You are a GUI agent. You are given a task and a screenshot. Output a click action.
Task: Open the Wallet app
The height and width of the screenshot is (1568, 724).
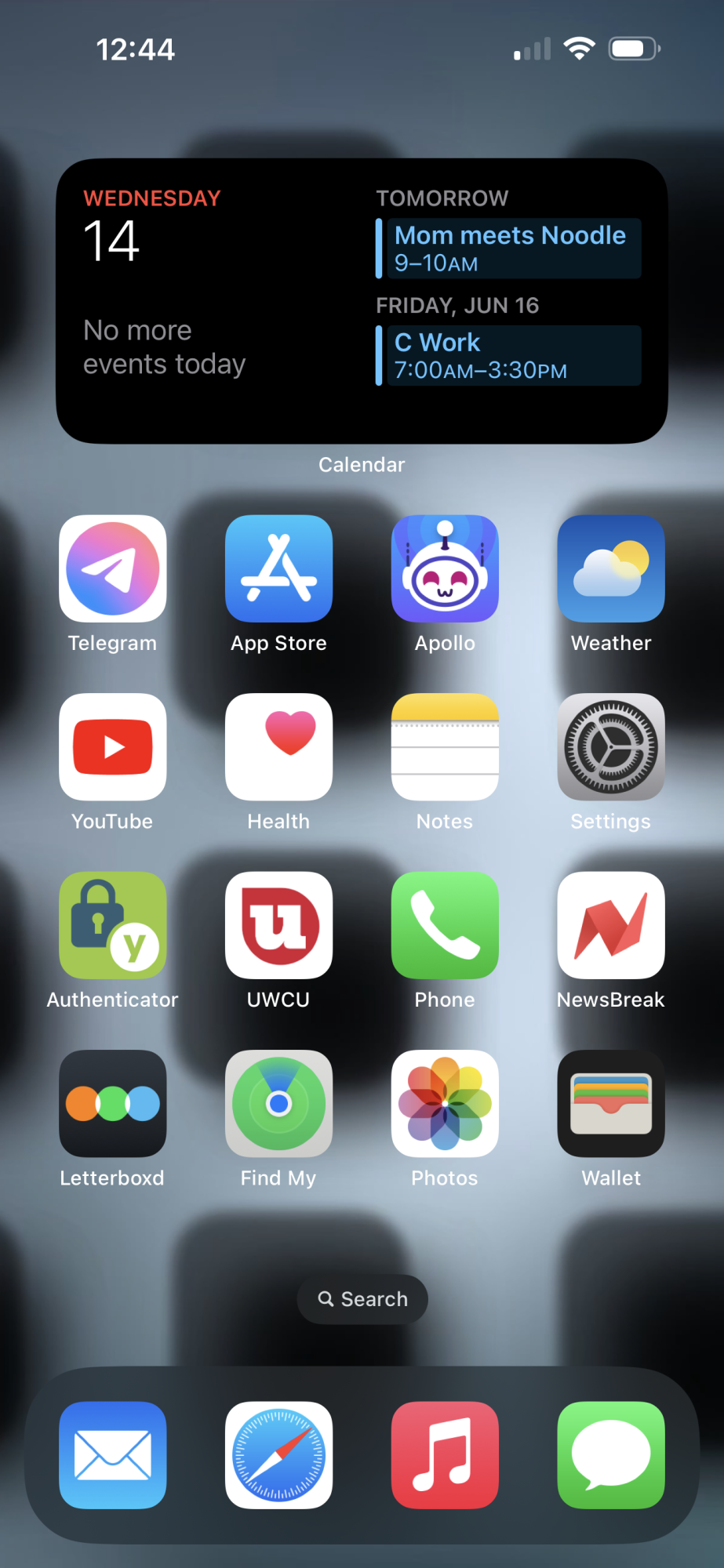point(611,1103)
